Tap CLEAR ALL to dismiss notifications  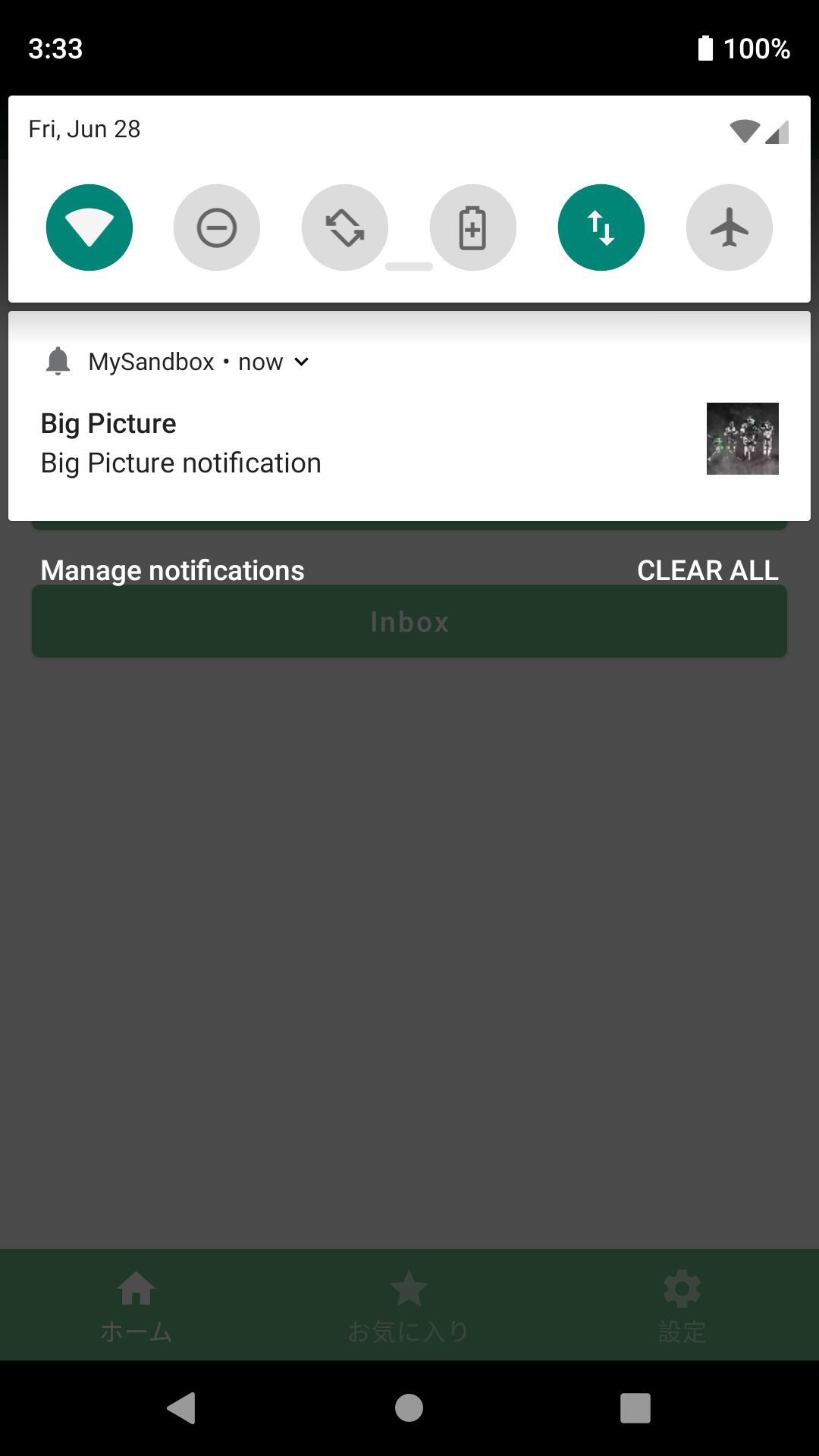click(708, 570)
